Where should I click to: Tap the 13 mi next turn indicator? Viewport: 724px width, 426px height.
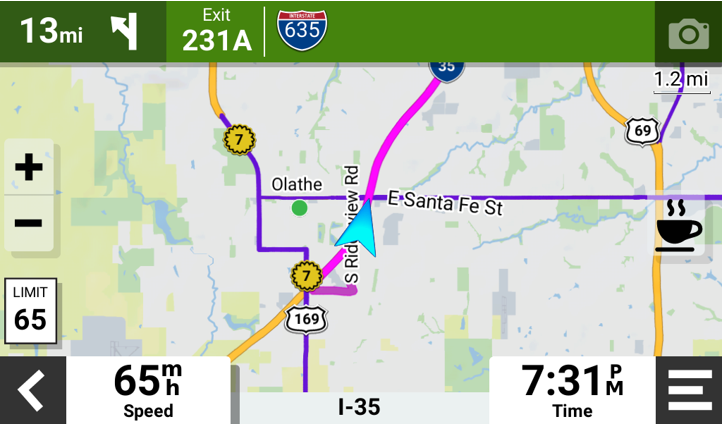pos(82,31)
